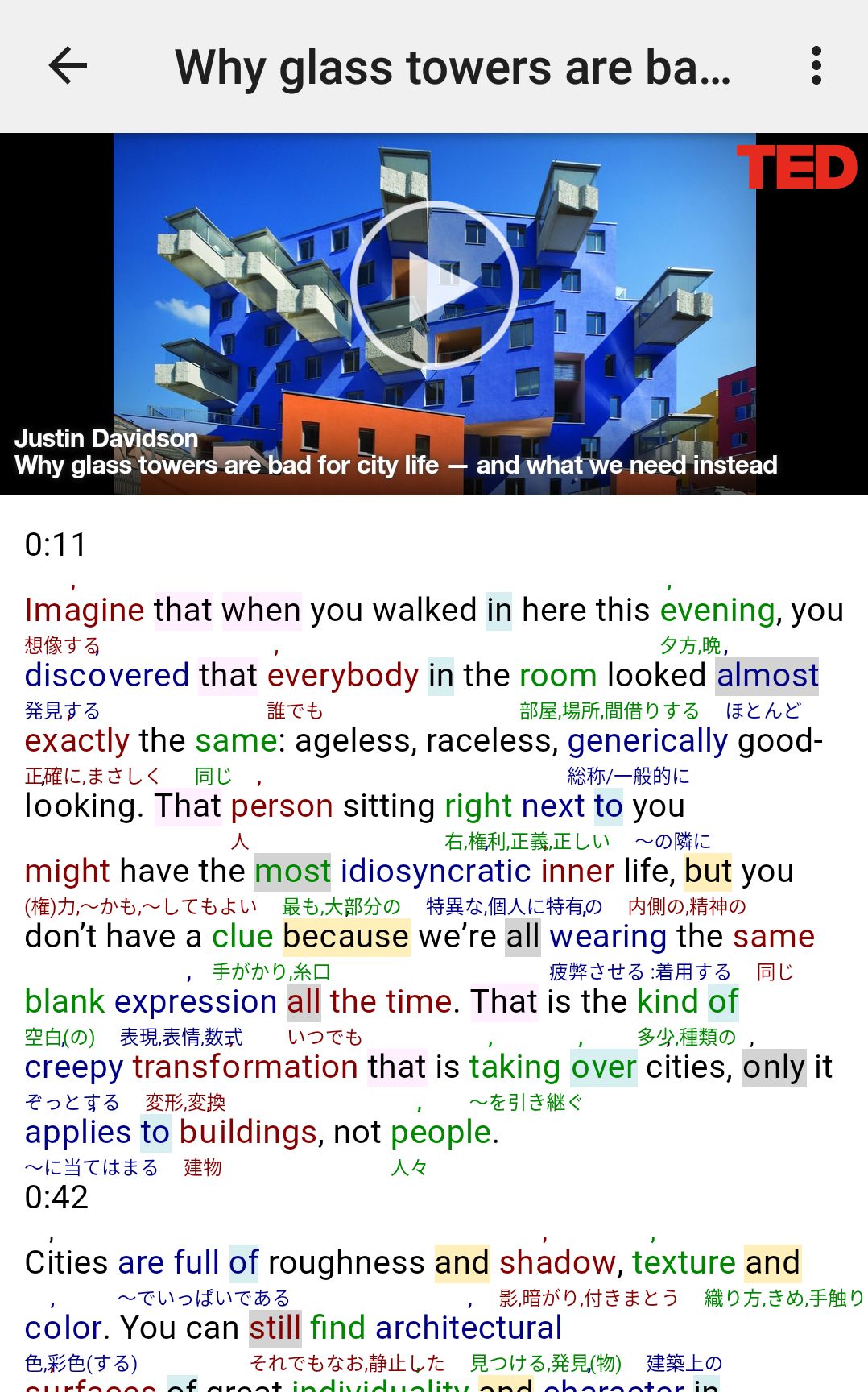
Task: Go back using the arrow icon
Action: tap(68, 66)
